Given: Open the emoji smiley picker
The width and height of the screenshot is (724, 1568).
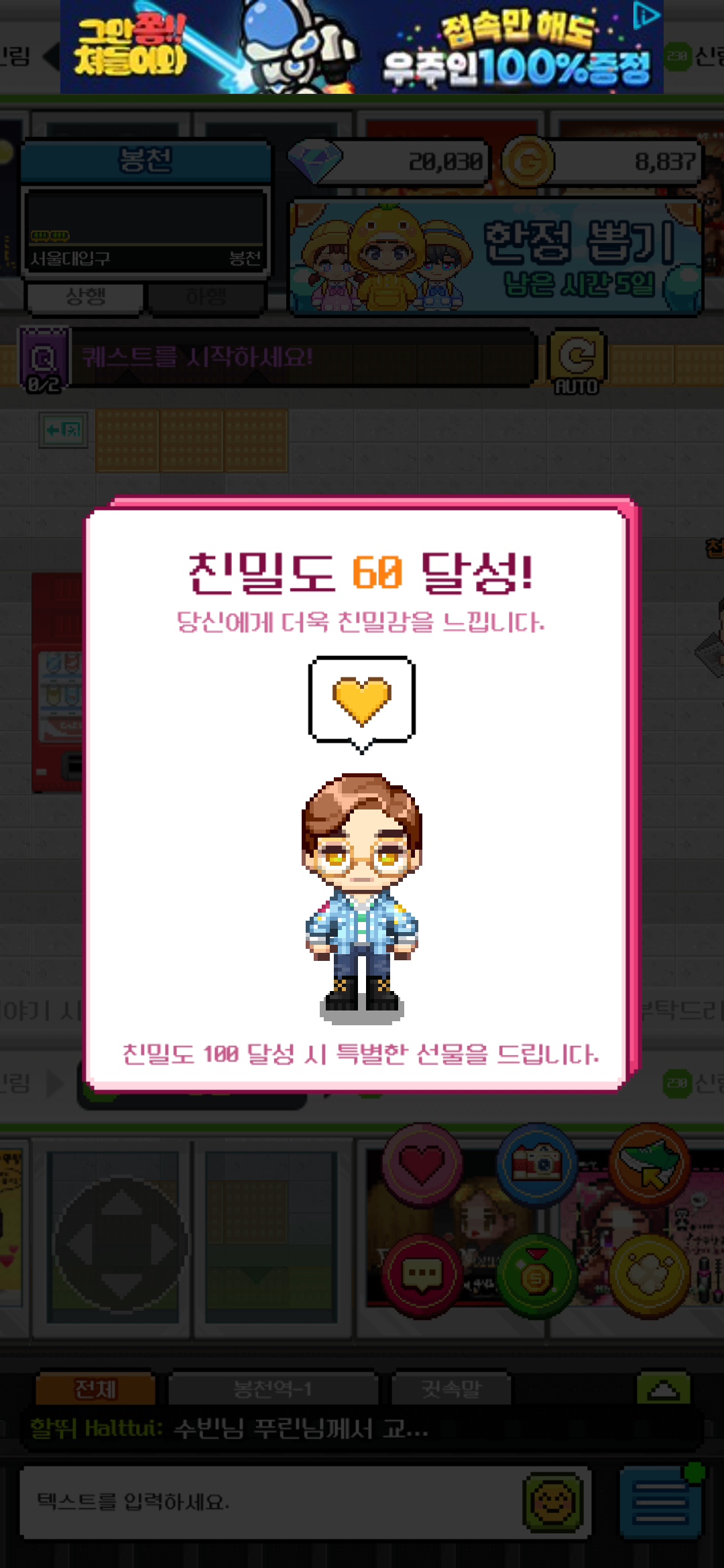Looking at the screenshot, I should tap(553, 1501).
